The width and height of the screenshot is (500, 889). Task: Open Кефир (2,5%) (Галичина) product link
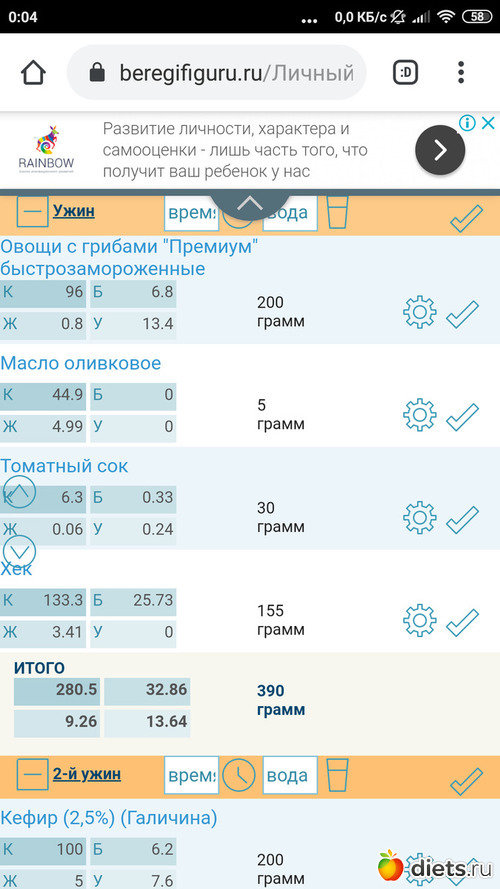point(109,818)
